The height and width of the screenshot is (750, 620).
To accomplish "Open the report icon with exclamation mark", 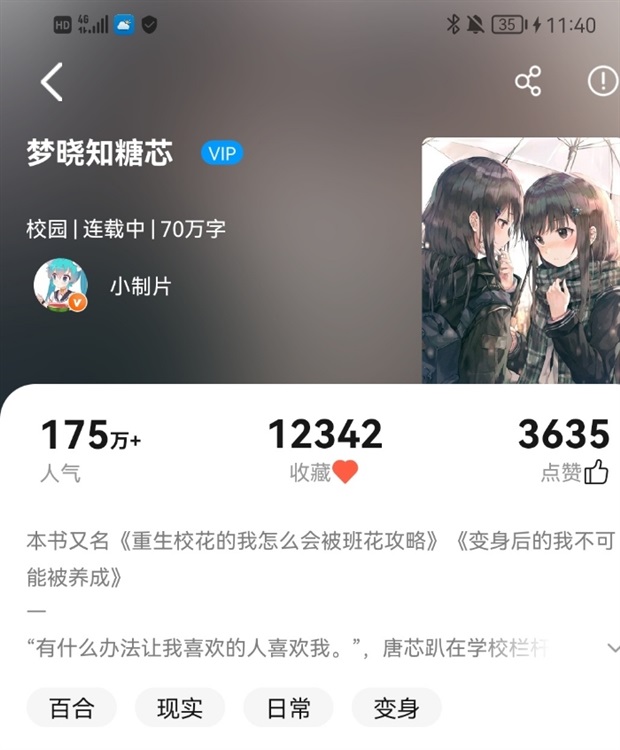I will click(x=602, y=82).
